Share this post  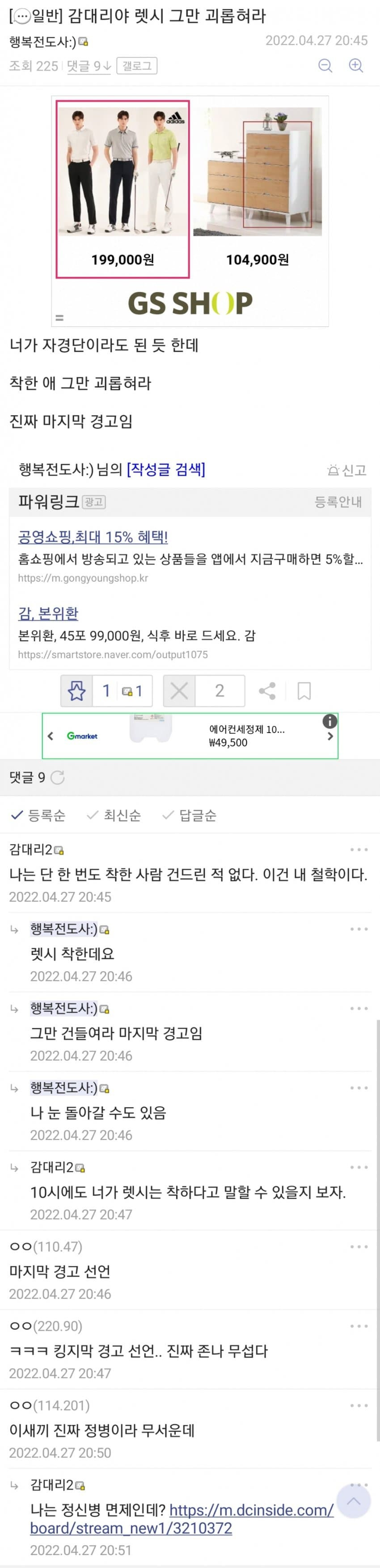(267, 691)
